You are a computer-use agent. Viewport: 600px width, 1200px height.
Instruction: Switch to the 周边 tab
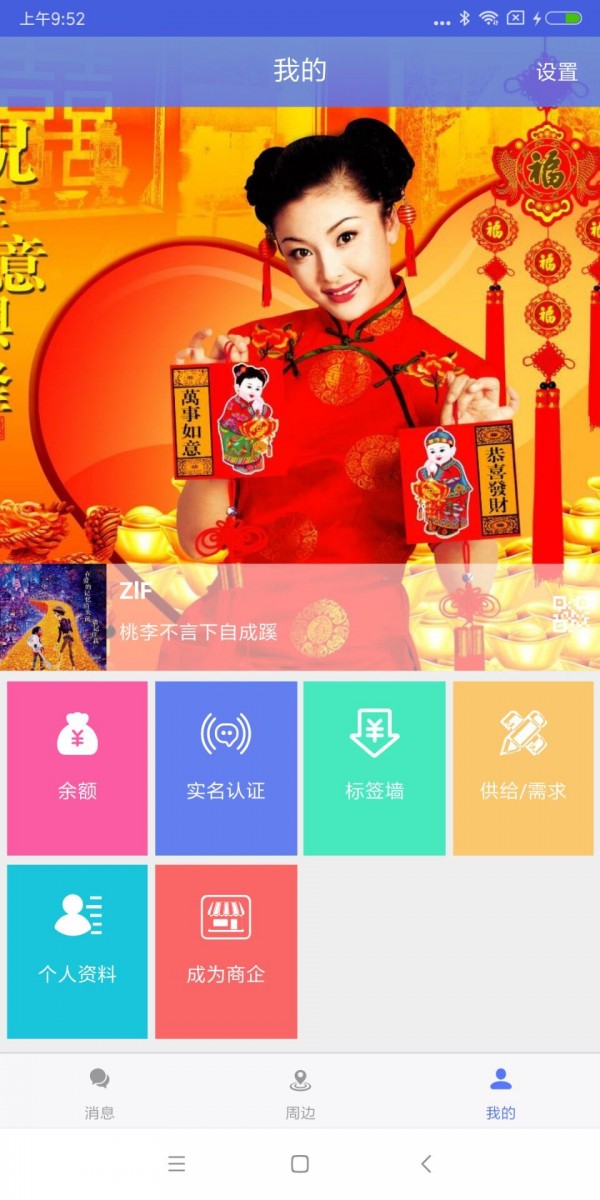pyautogui.click(x=300, y=1093)
